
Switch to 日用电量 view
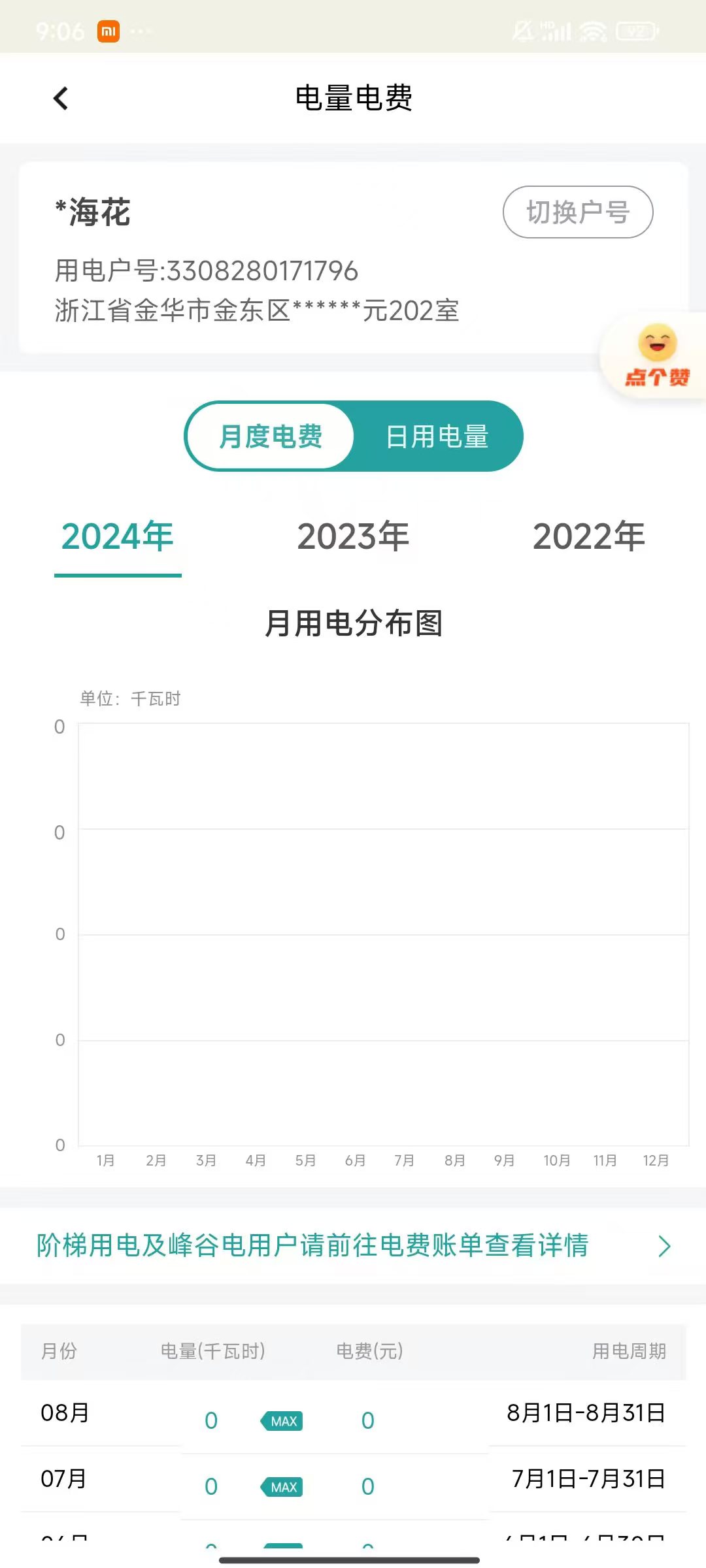point(437,436)
